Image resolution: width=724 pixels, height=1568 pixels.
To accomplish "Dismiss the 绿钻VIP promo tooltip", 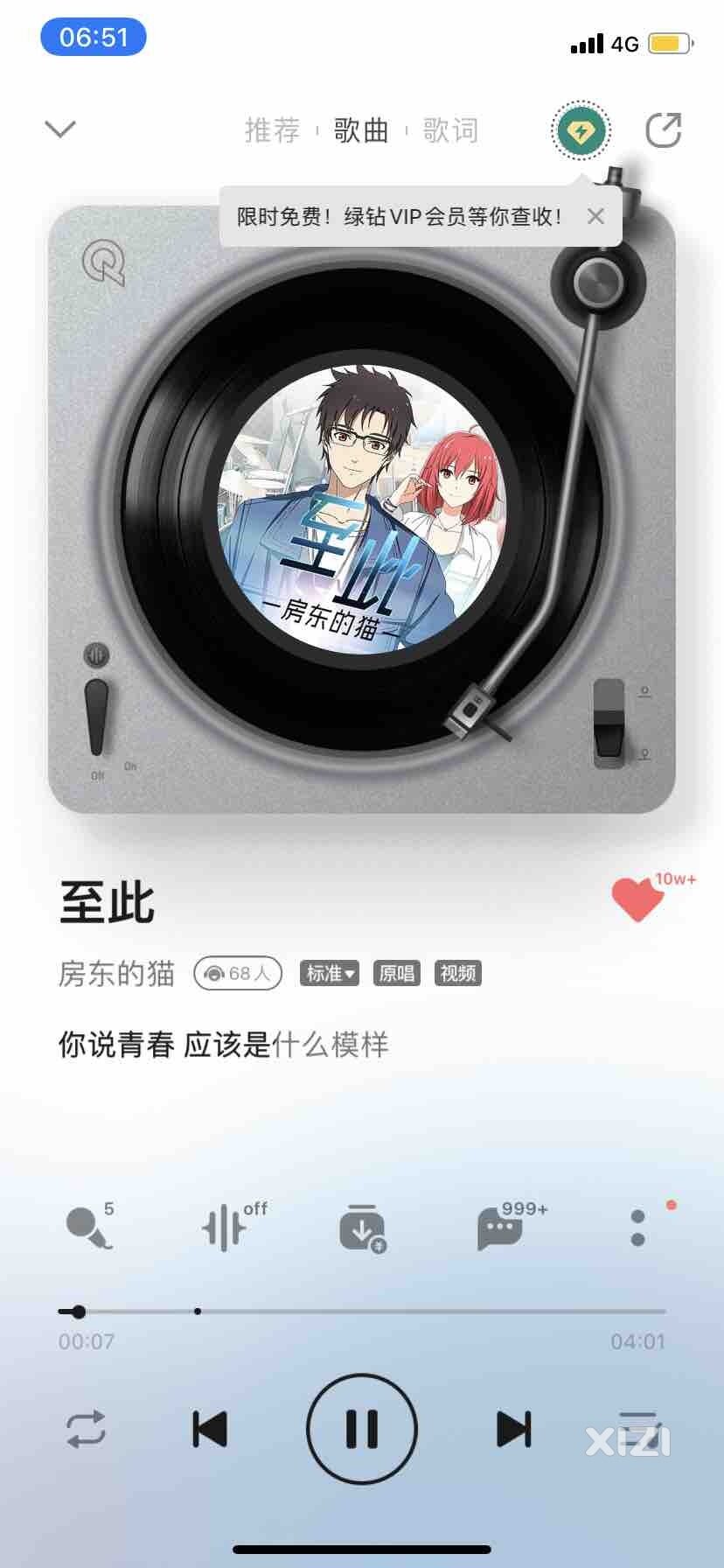I will (x=595, y=216).
